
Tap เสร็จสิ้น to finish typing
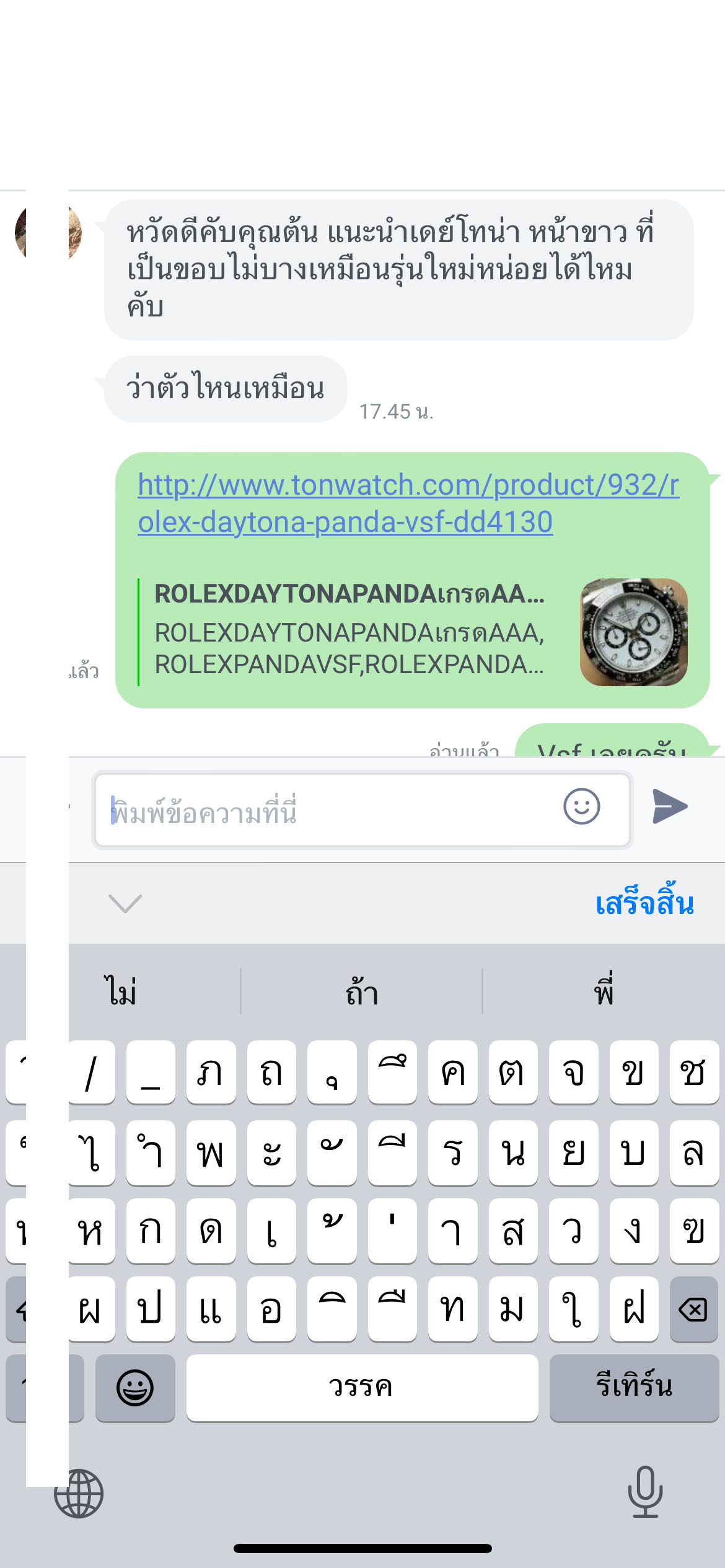coord(644,904)
